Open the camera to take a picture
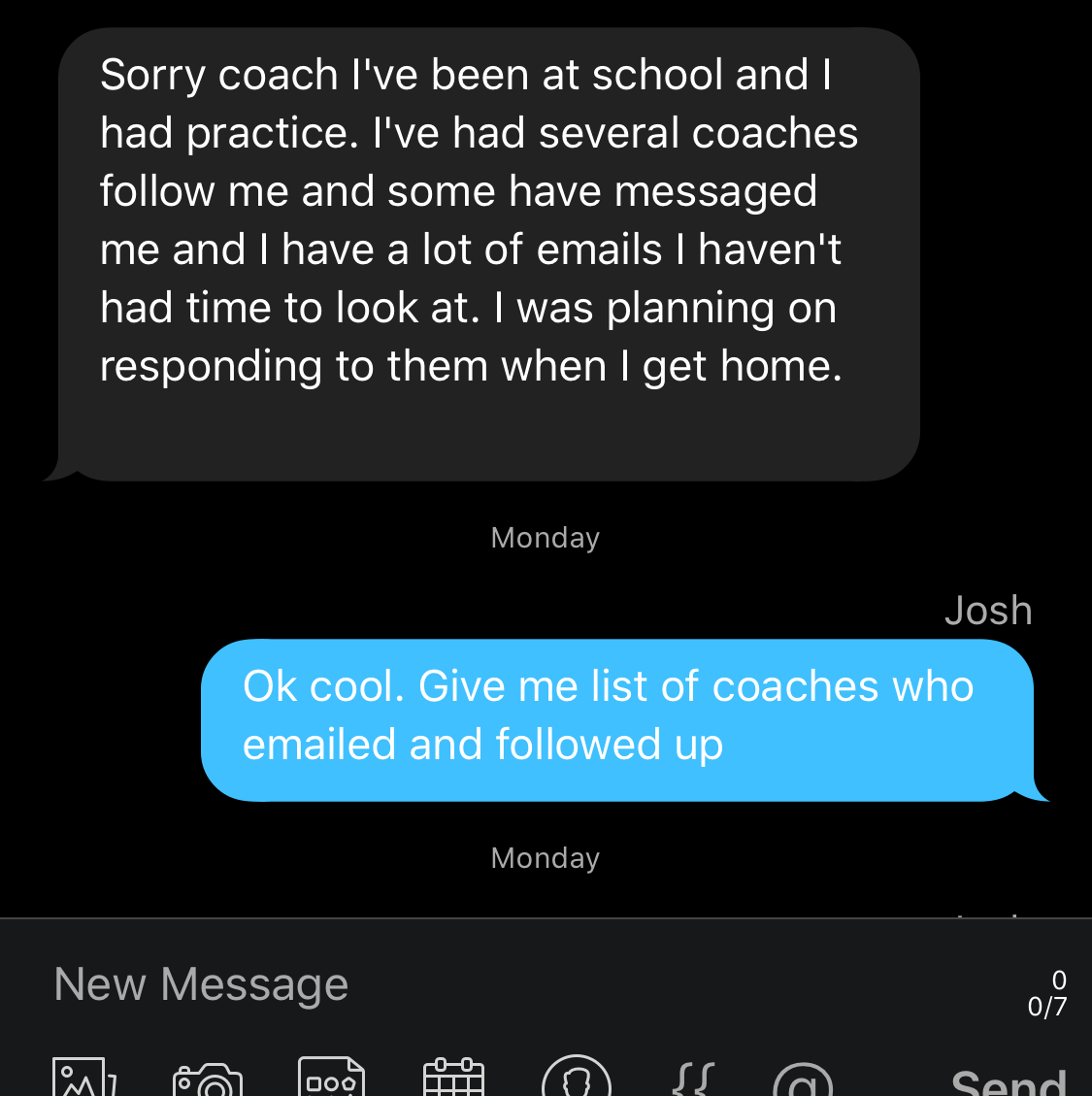This screenshot has width=1092, height=1096. (x=207, y=1081)
